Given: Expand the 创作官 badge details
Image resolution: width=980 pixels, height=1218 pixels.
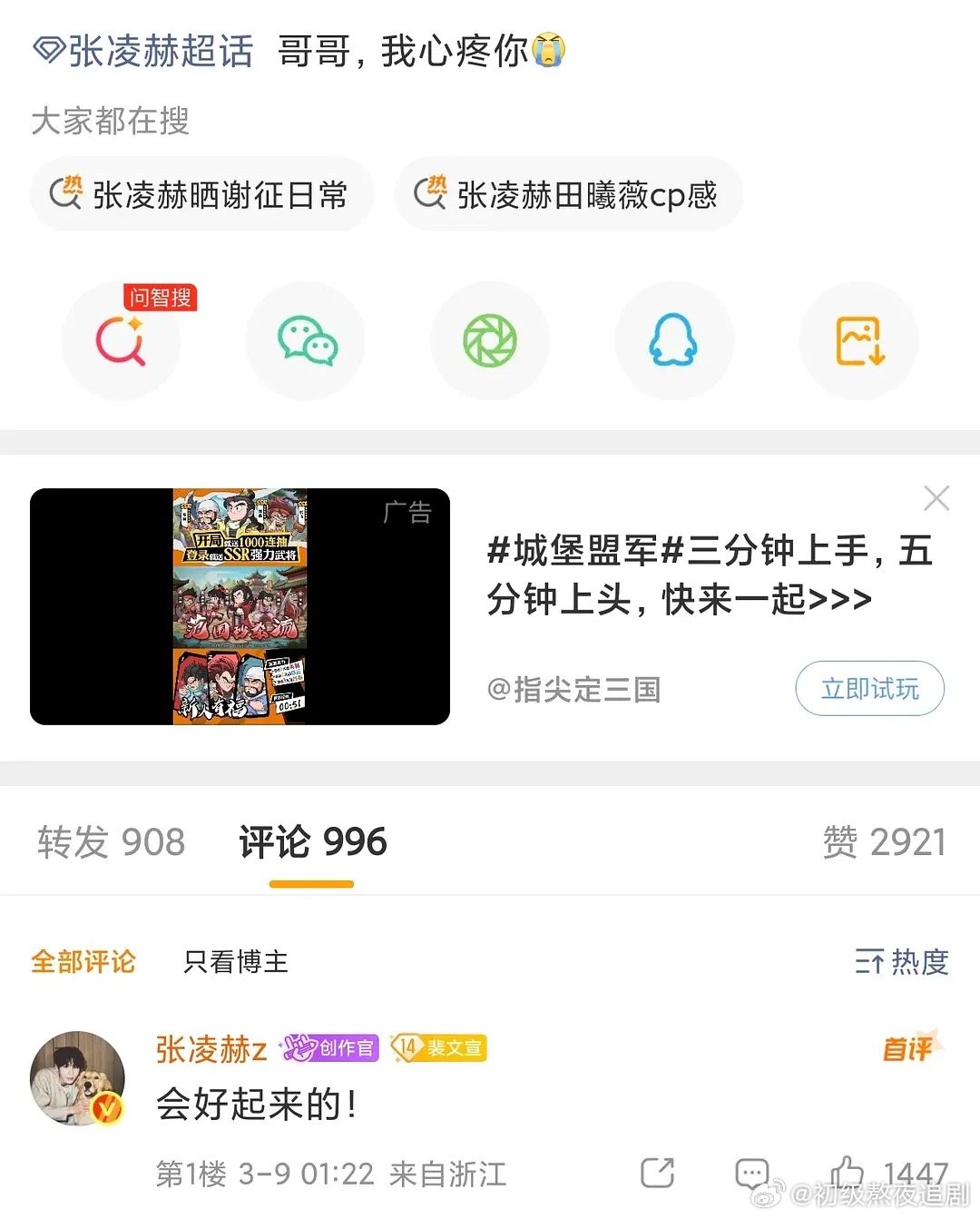Looking at the screenshot, I should (329, 1049).
